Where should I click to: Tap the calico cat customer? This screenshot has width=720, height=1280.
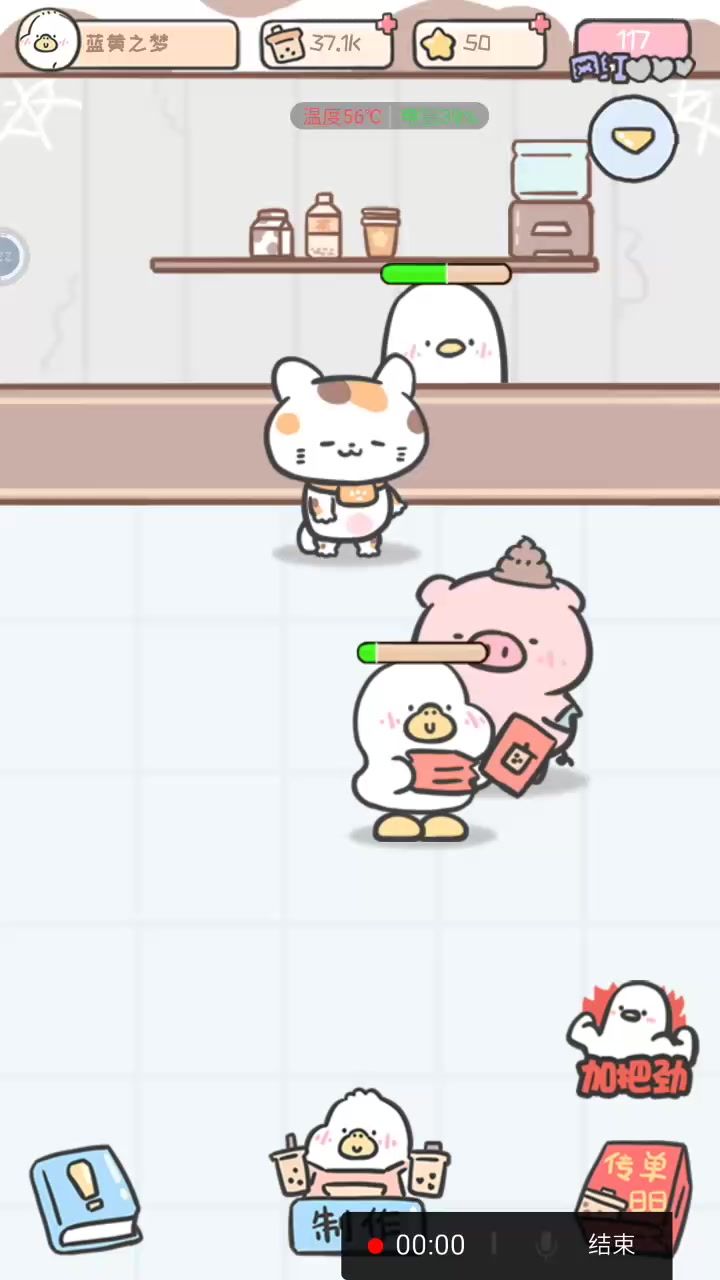click(x=343, y=455)
